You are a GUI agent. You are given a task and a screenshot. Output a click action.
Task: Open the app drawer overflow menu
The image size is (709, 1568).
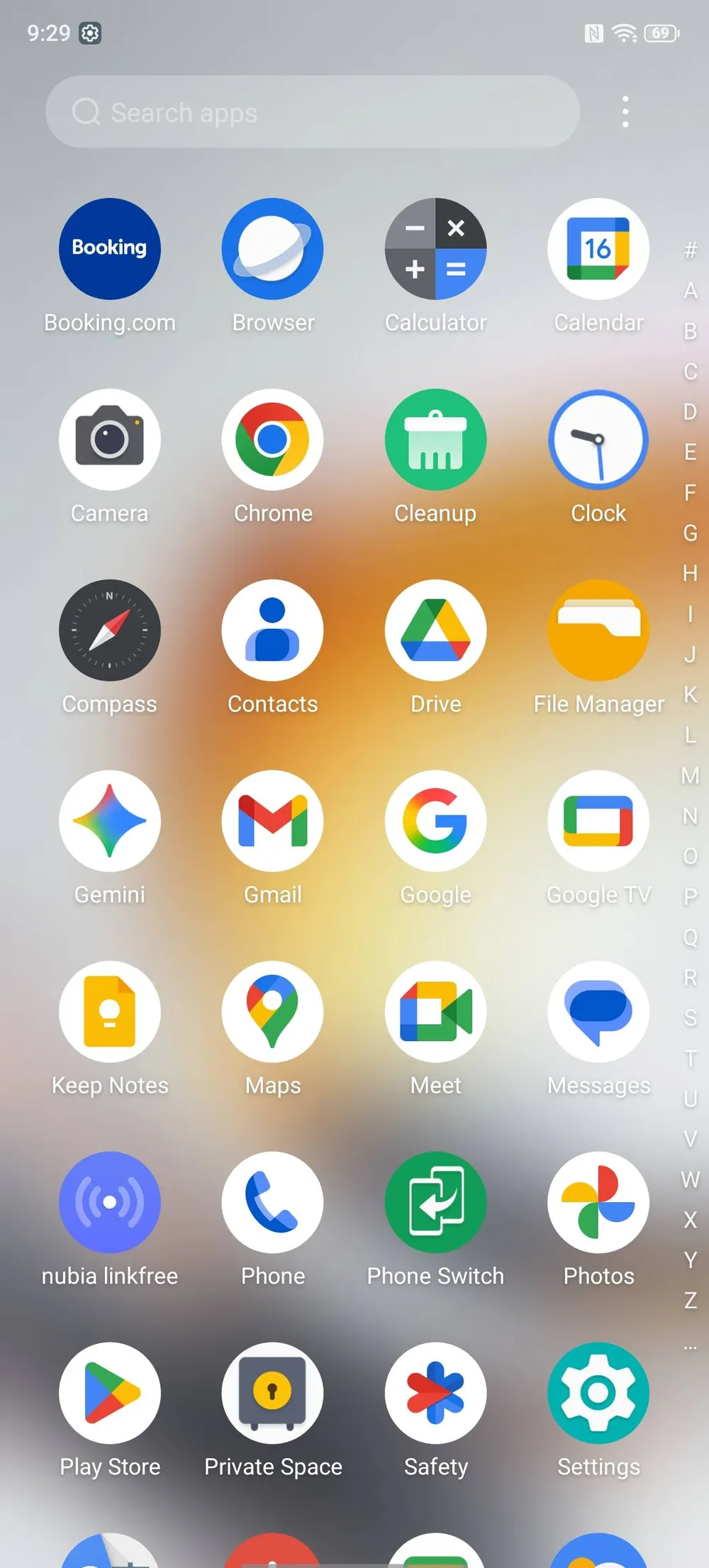625,112
